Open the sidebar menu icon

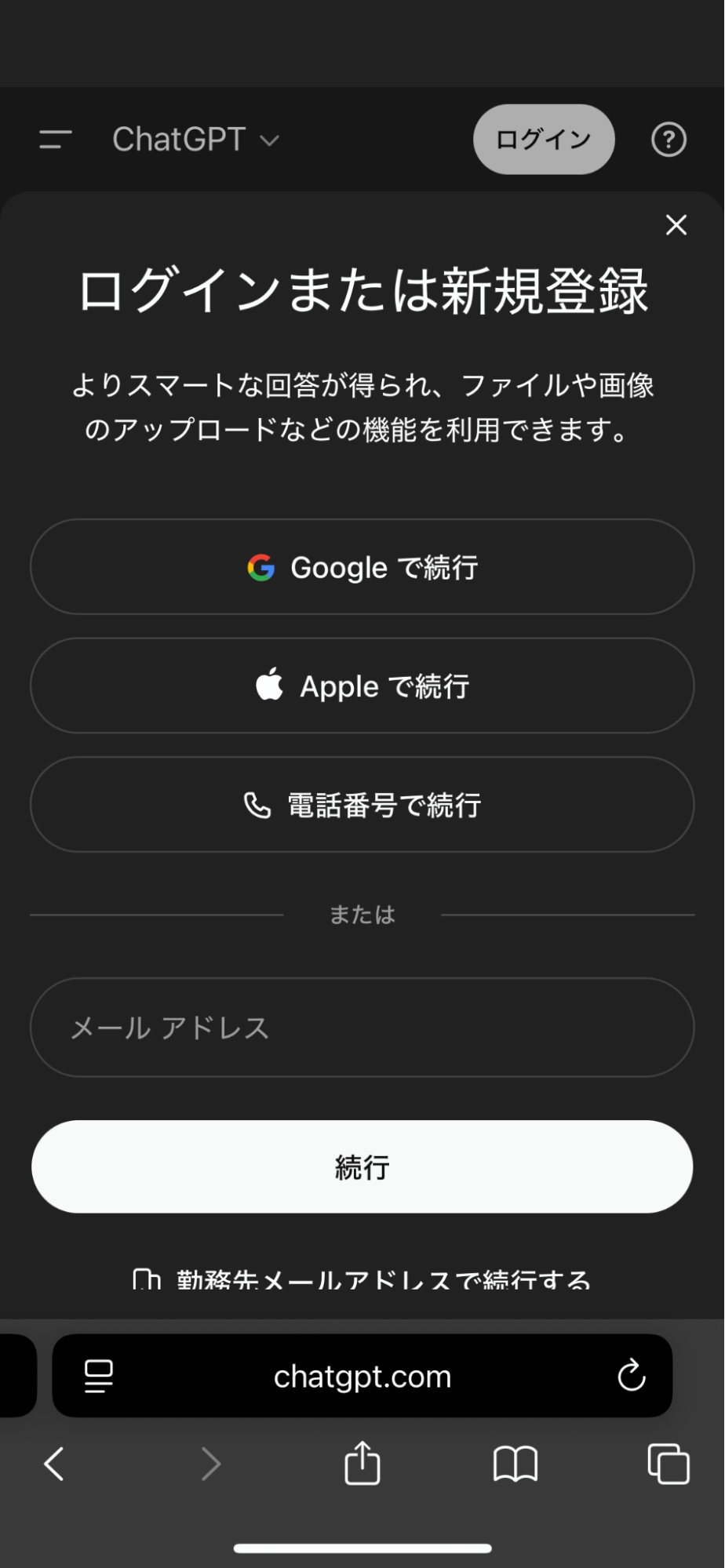54,140
